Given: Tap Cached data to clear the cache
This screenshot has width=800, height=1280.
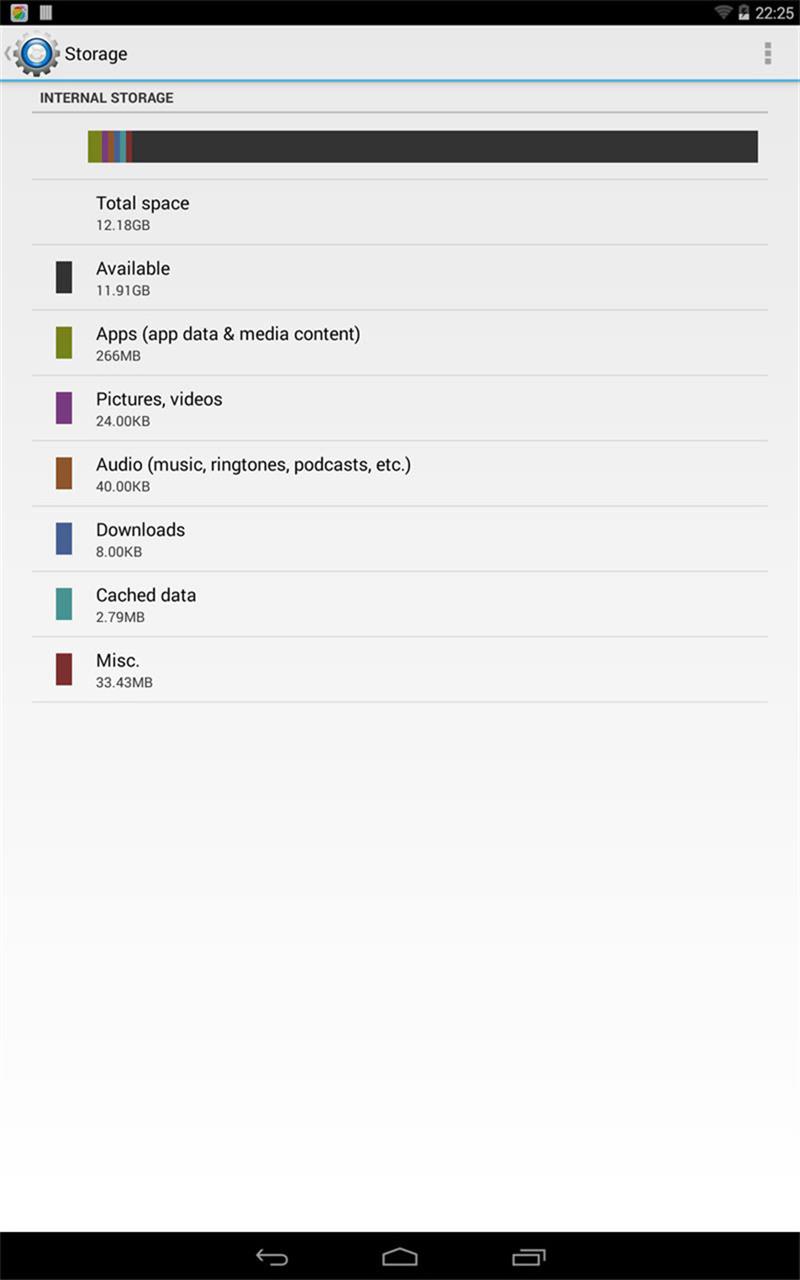Looking at the screenshot, I should pos(400,604).
